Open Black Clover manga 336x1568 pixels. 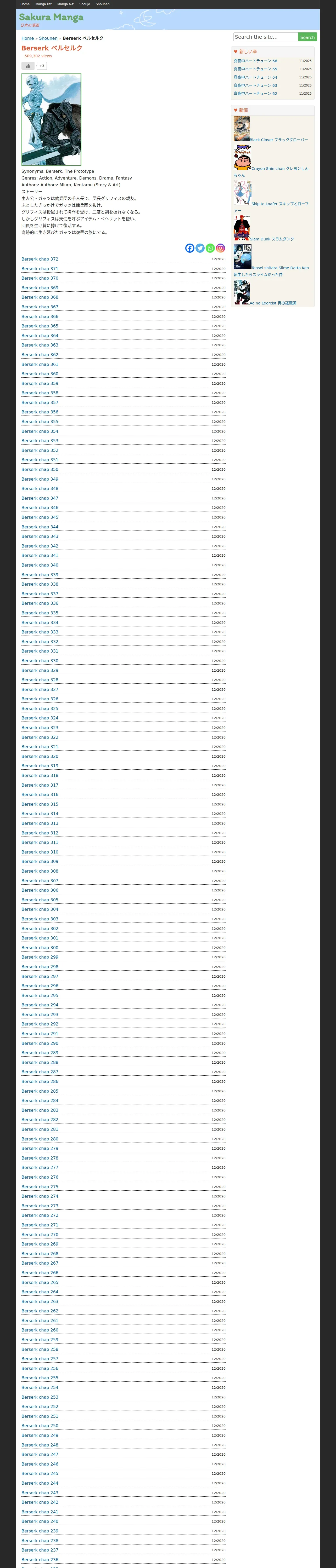point(279,140)
